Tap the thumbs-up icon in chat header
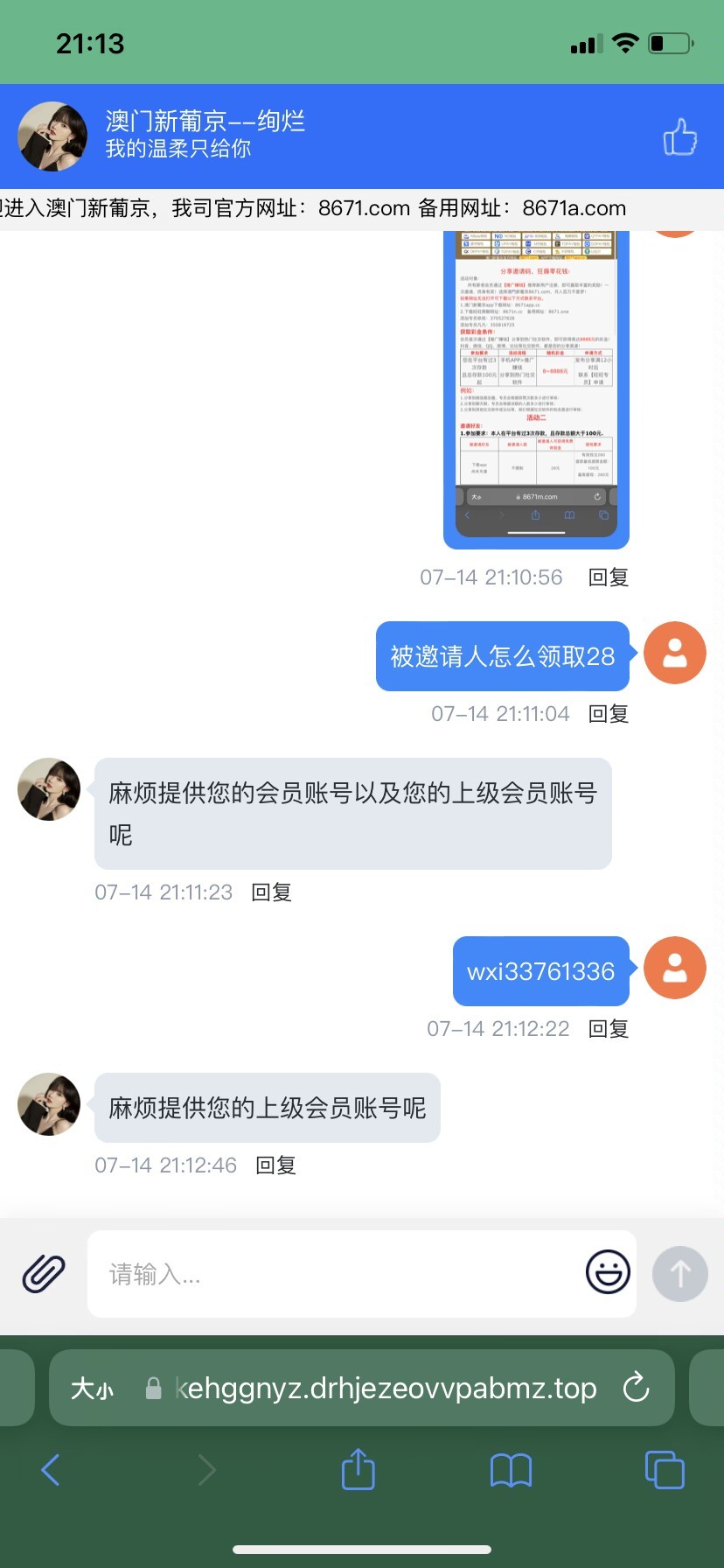The height and width of the screenshot is (1568, 724). [x=679, y=137]
